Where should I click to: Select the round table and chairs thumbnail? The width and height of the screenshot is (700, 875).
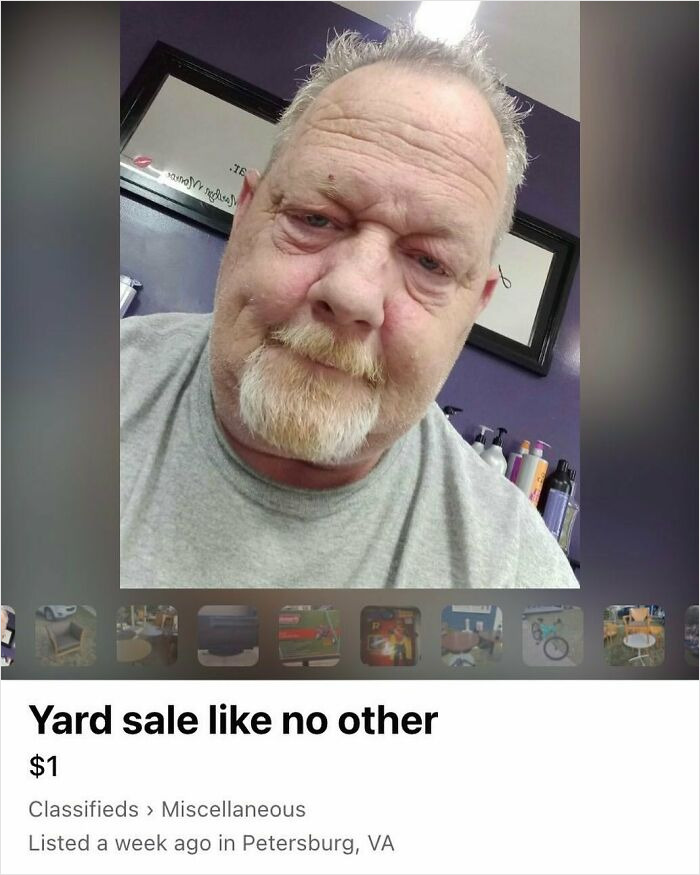[x=147, y=636]
